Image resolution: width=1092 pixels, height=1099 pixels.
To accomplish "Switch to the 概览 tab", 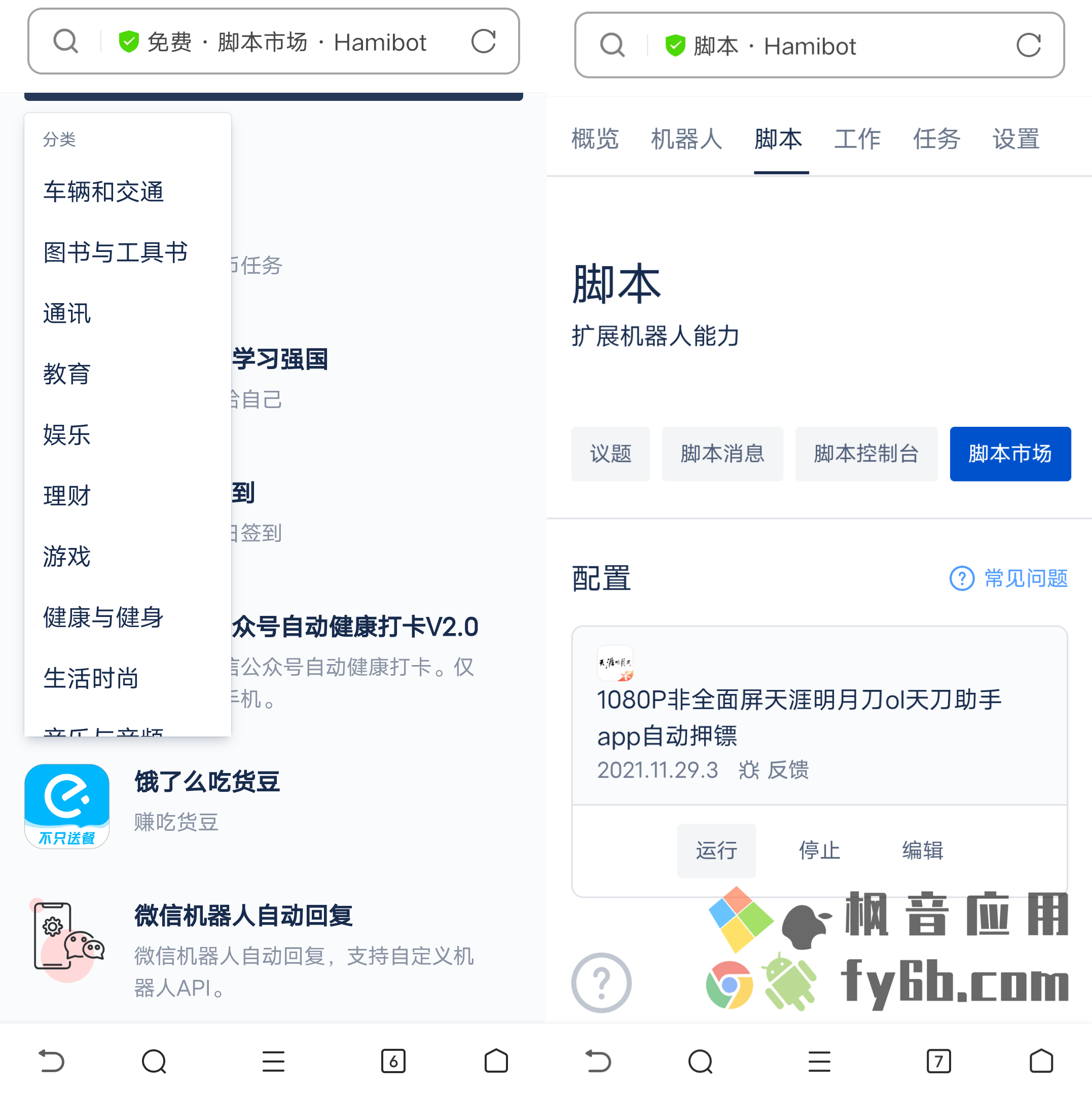I will coord(595,139).
